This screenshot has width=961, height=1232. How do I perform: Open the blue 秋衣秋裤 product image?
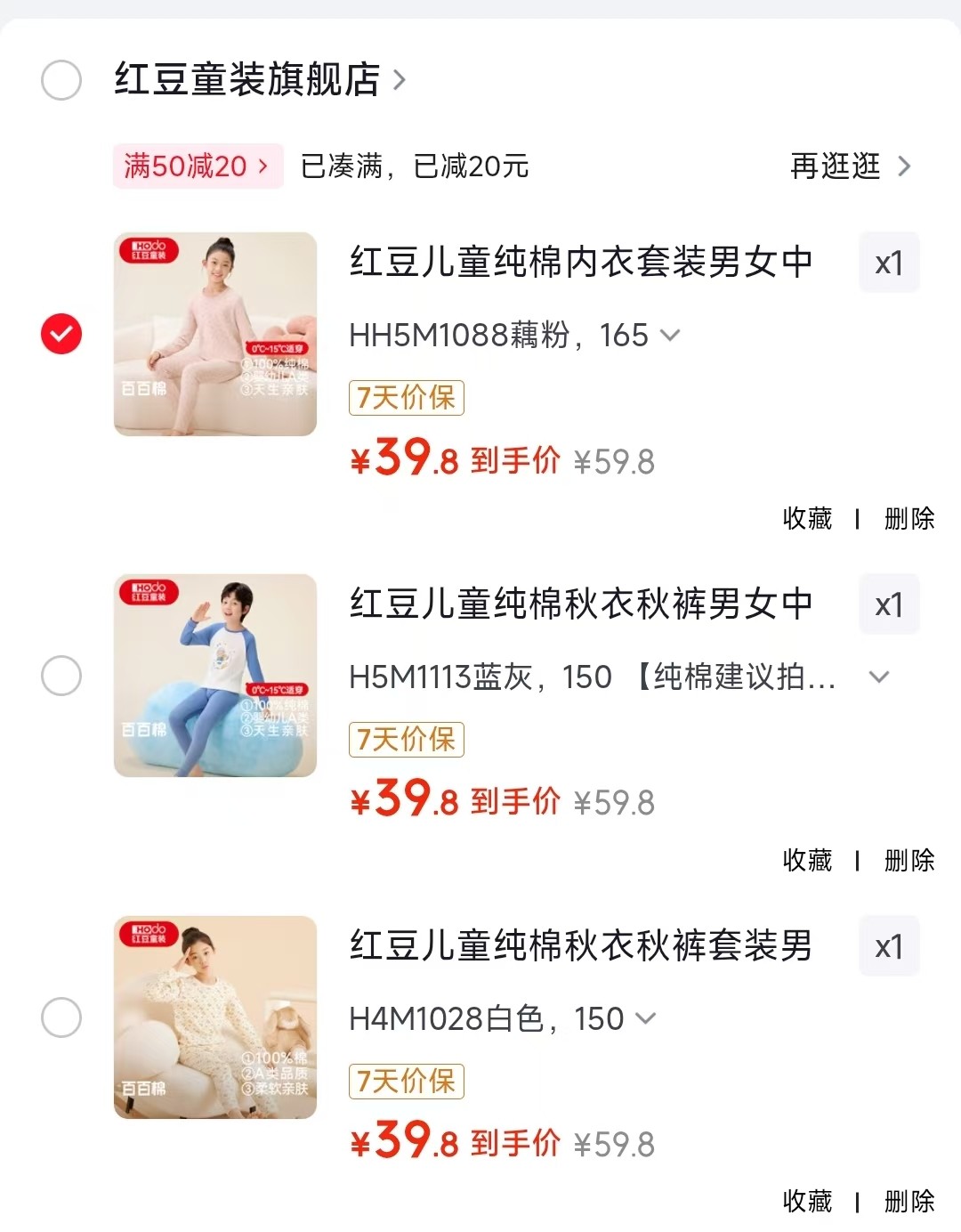click(x=215, y=676)
